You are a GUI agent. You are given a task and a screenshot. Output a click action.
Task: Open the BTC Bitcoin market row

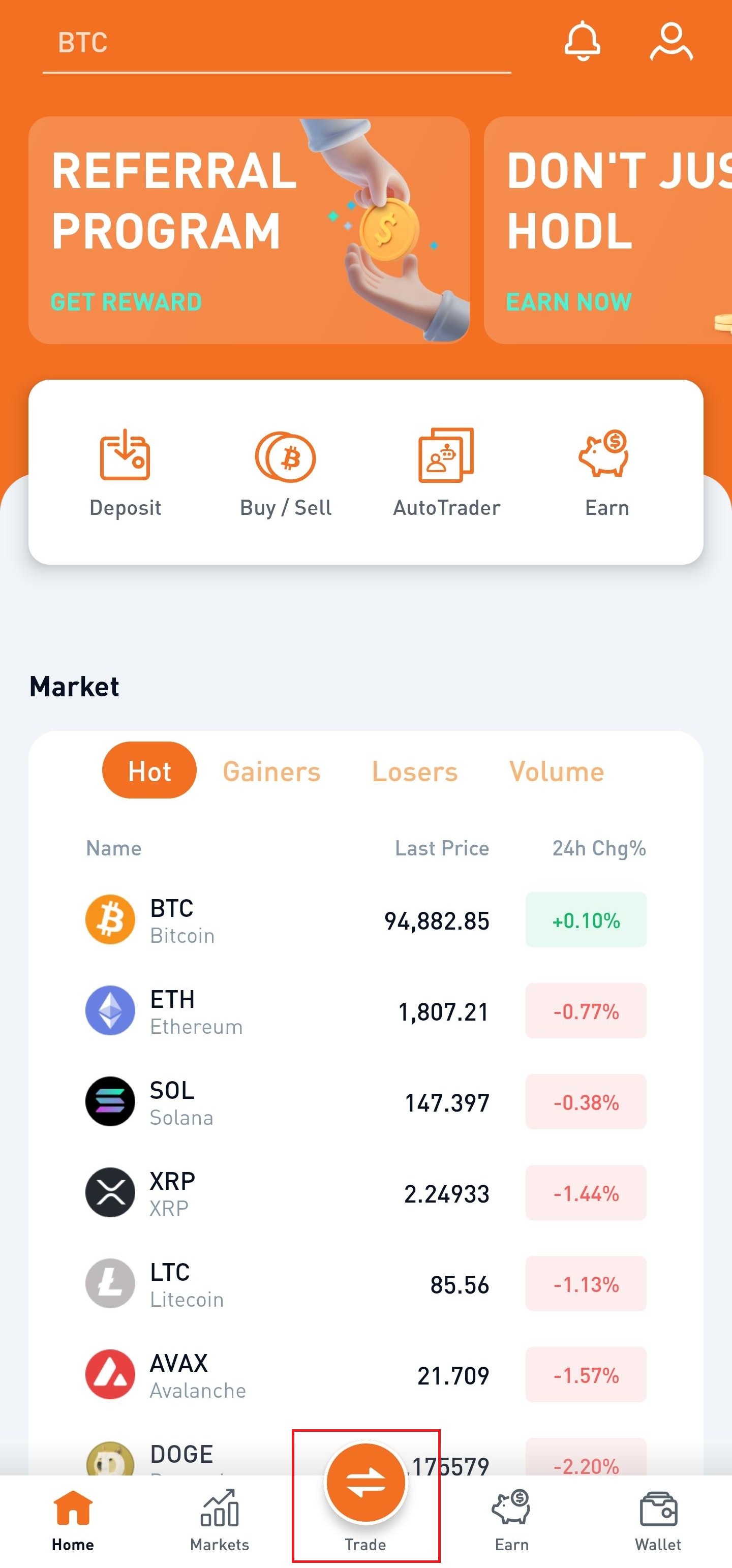point(365,920)
